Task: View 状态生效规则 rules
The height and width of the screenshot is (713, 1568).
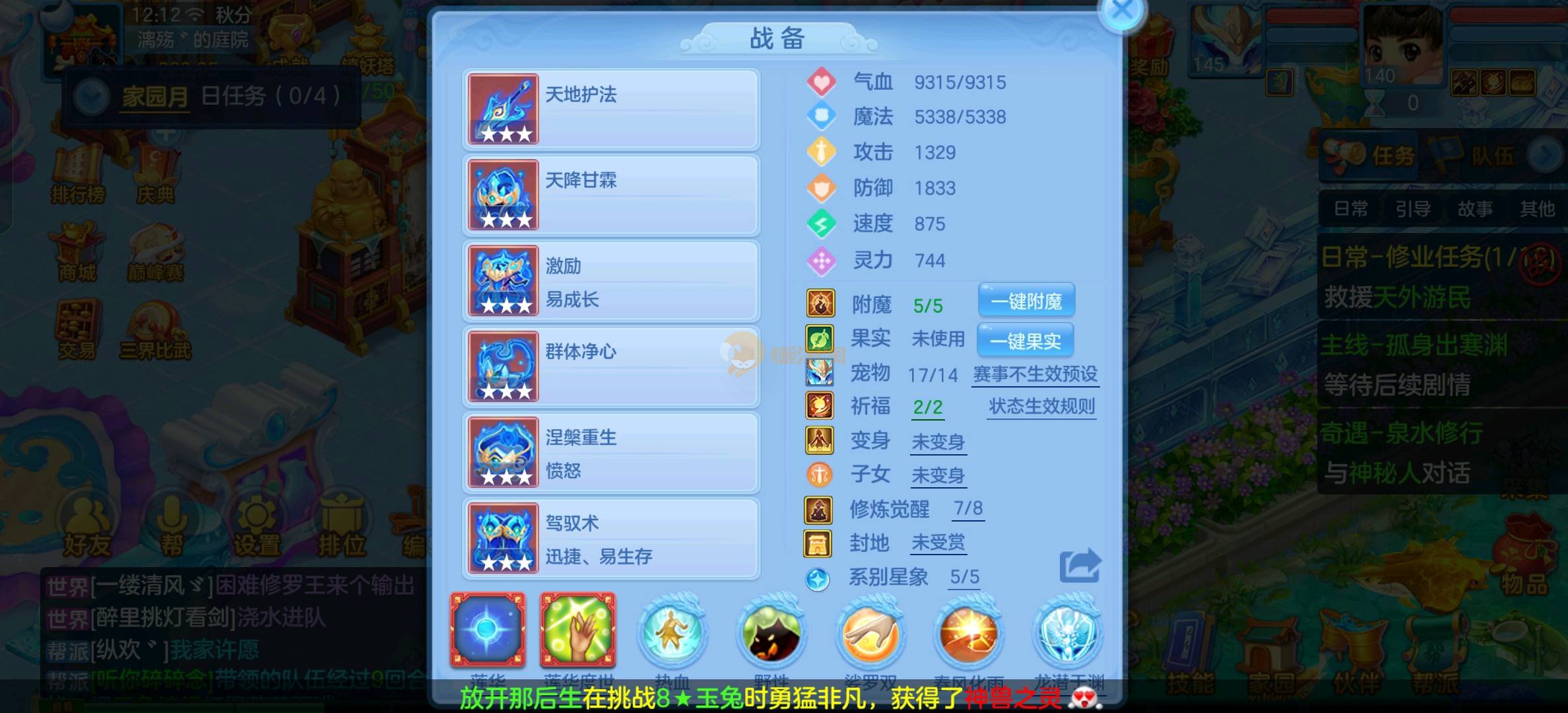Action: tap(1041, 407)
